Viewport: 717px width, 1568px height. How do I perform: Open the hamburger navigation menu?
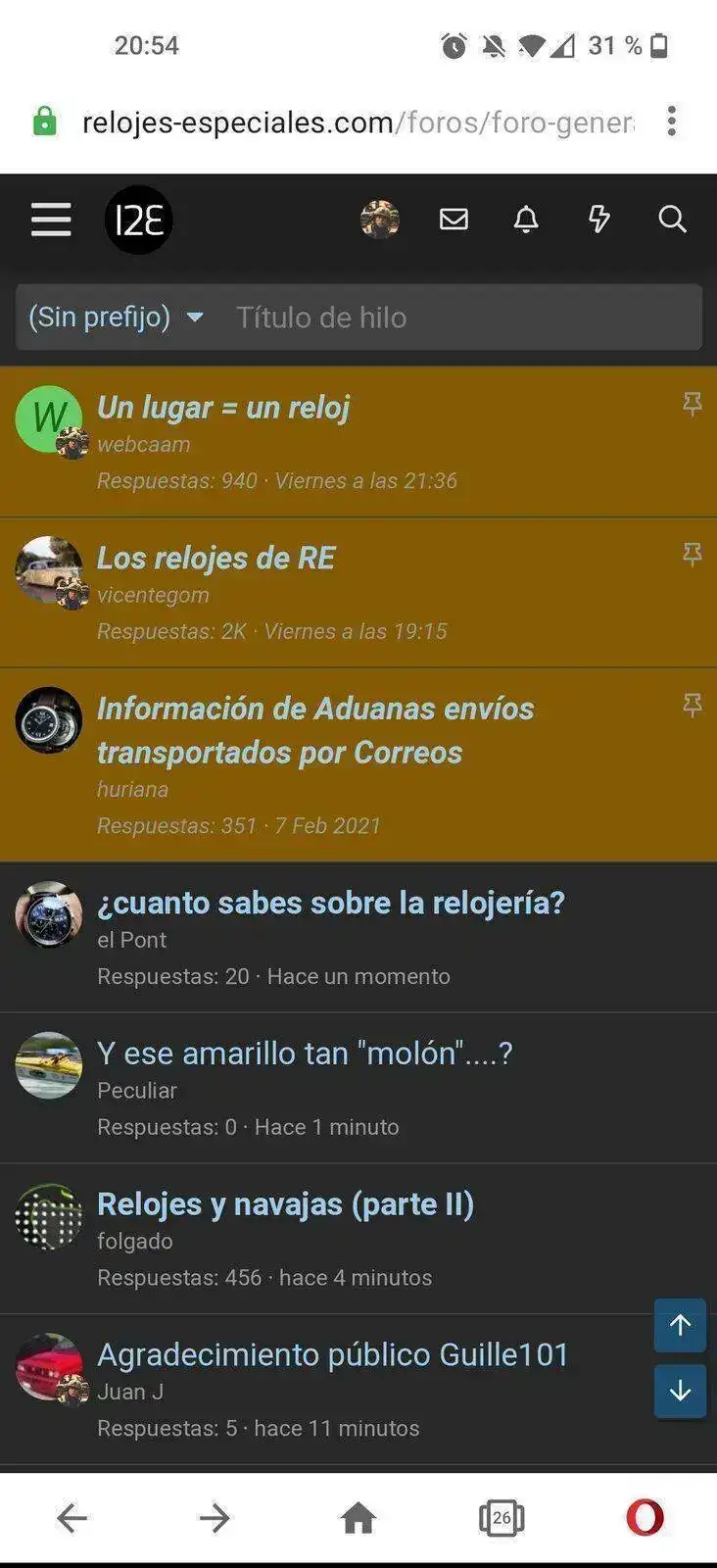(x=51, y=220)
